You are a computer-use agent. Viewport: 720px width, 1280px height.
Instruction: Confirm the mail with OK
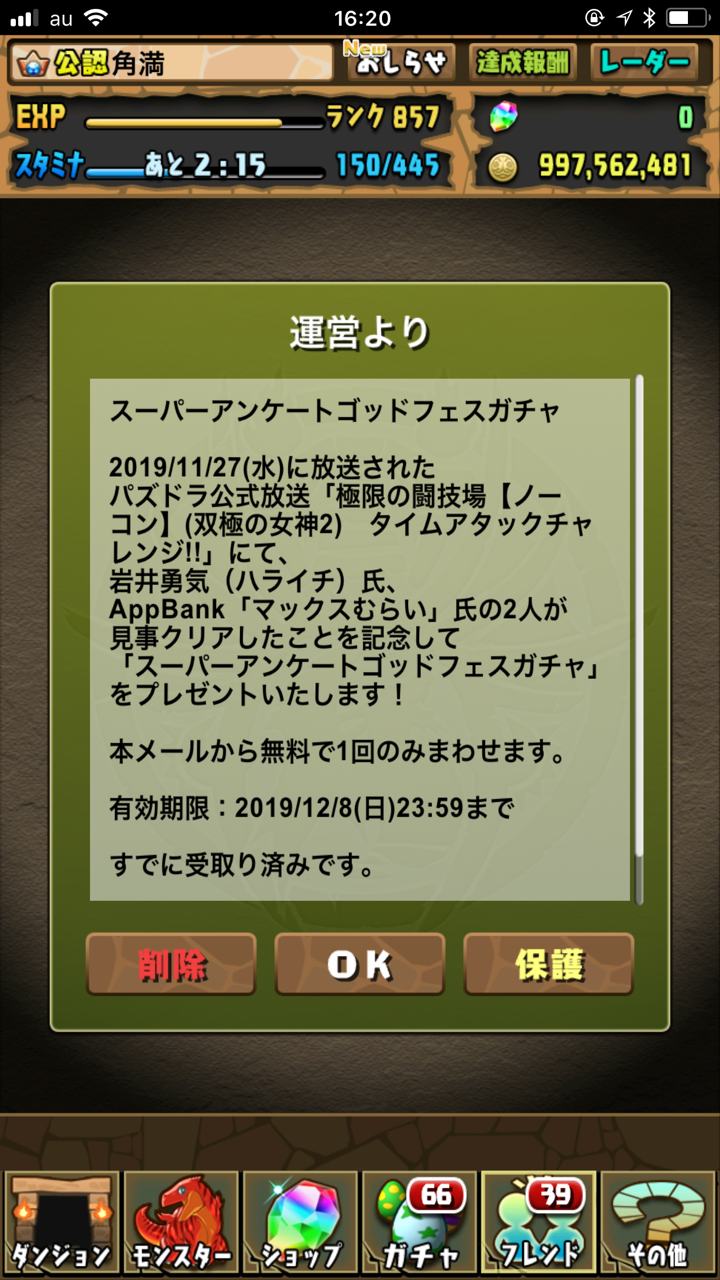tap(360, 964)
